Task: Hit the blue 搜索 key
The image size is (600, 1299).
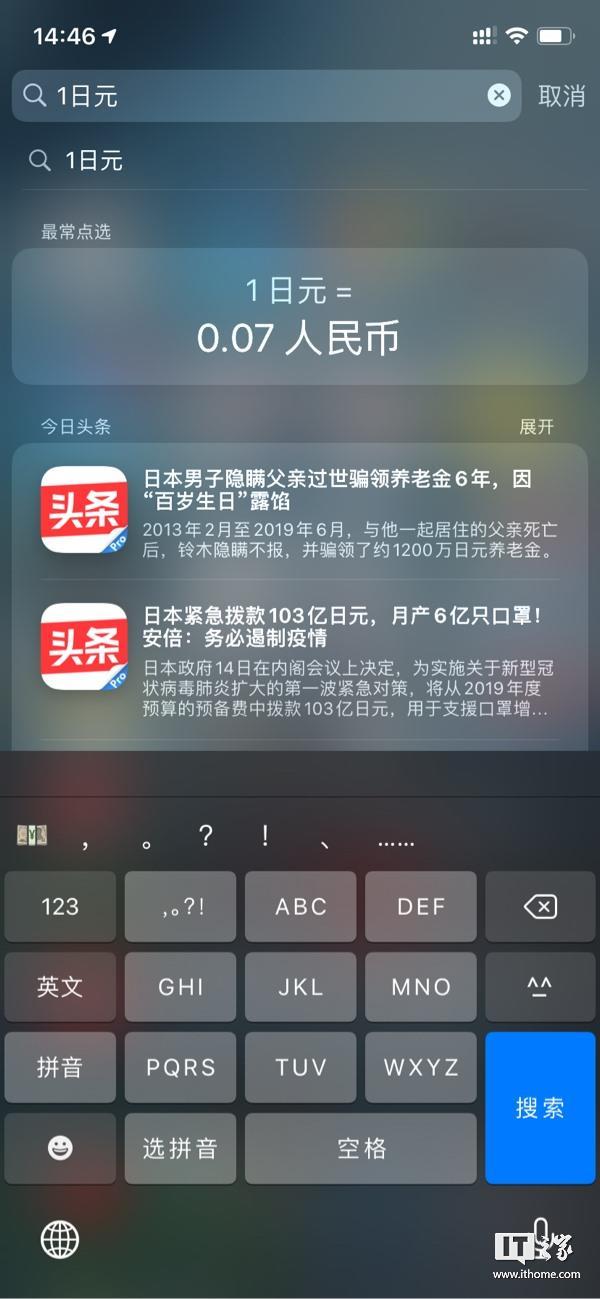Action: point(540,1108)
